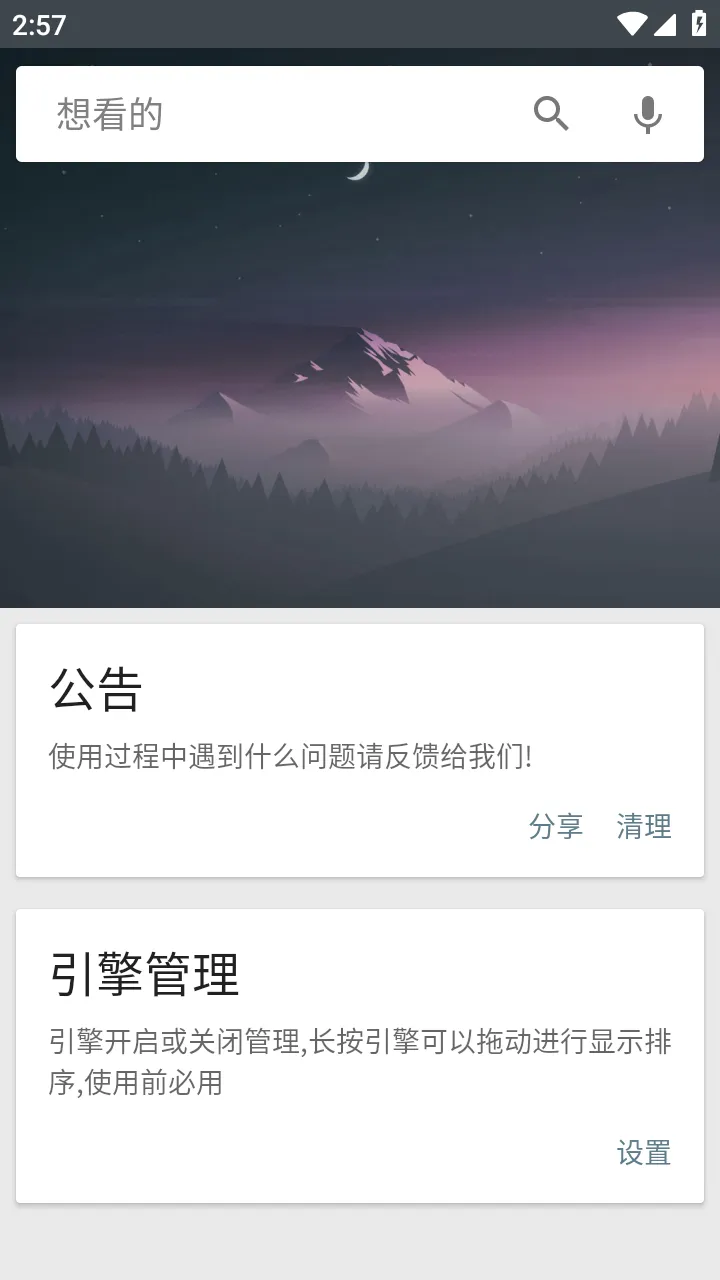Open 设置 on the 引擎管理 card

pyautogui.click(x=644, y=1153)
